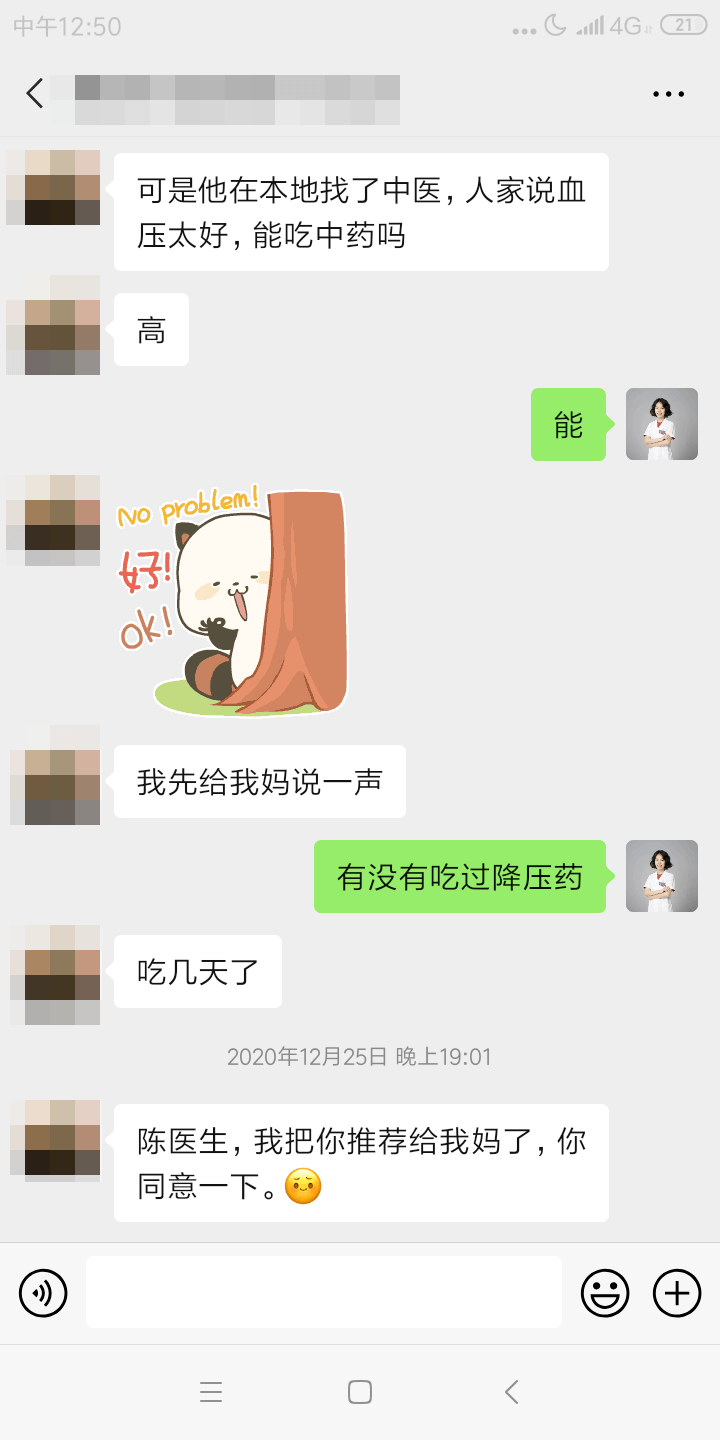720x1440 pixels.
Task: Open system recent apps
Action: pyautogui.click(x=210, y=1392)
